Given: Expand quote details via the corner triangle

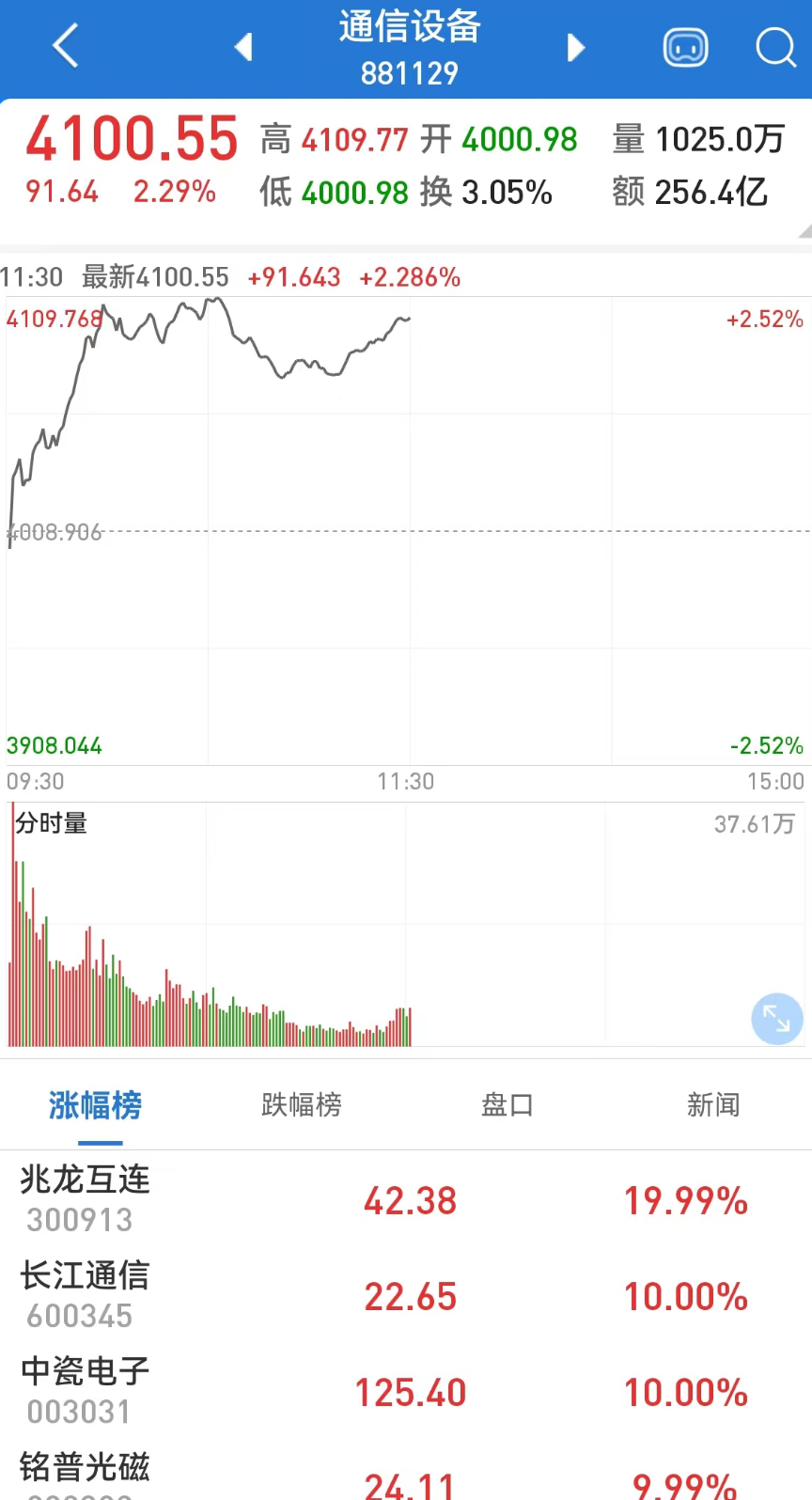Looking at the screenshot, I should click(804, 231).
